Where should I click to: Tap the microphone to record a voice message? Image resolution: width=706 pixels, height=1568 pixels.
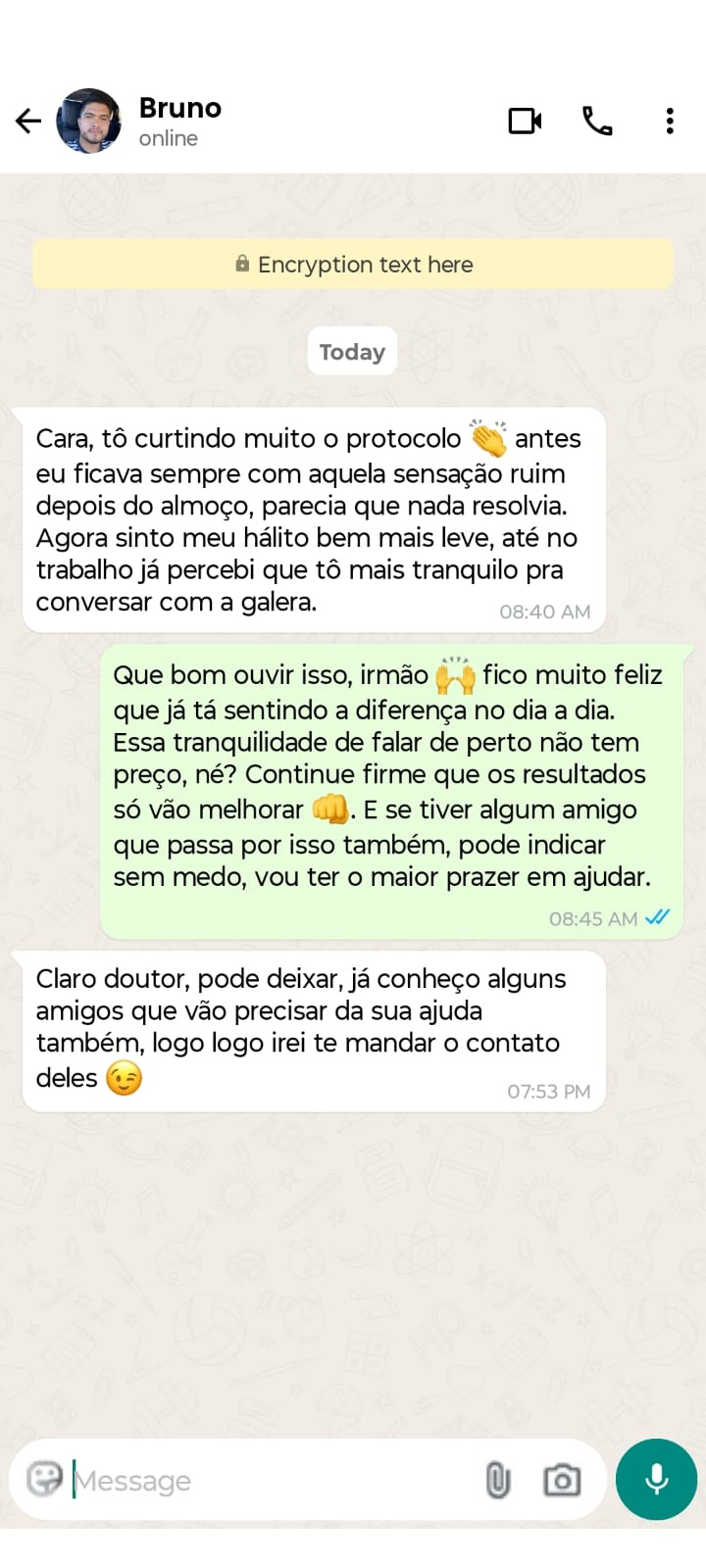click(656, 1479)
